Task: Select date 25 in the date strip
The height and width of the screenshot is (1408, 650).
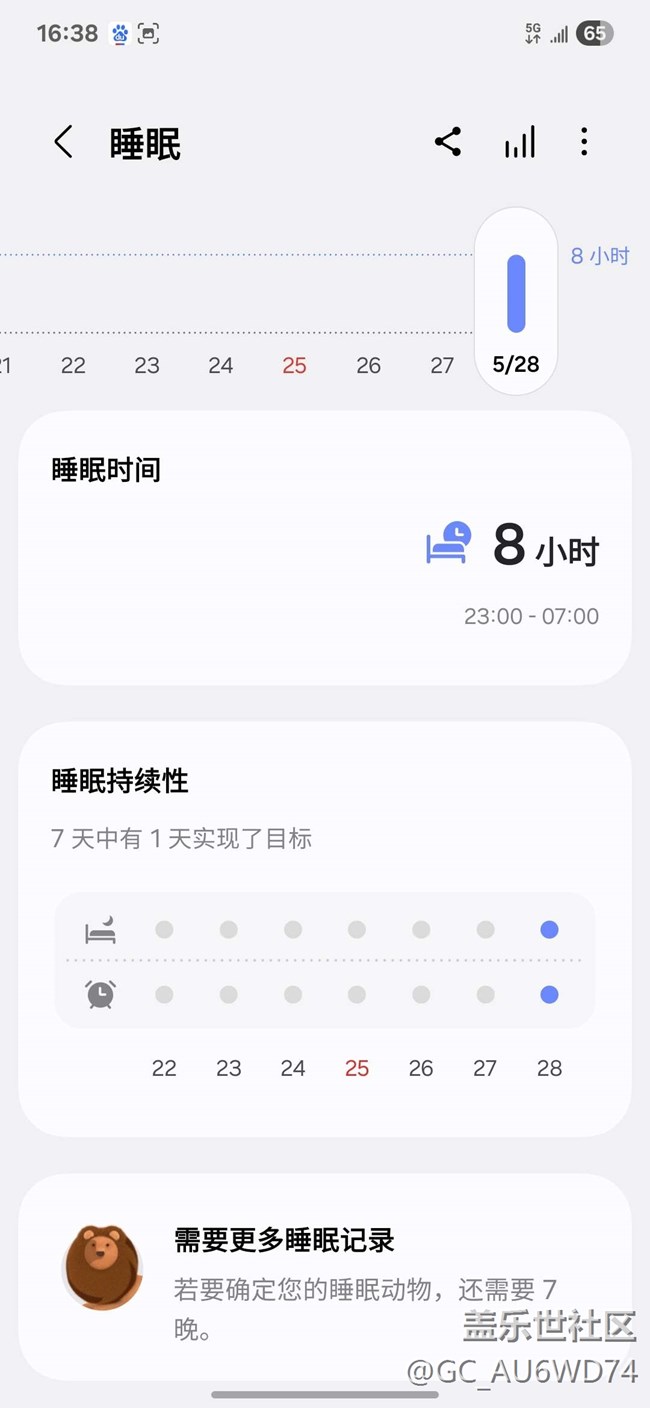Action: pyautogui.click(x=294, y=365)
